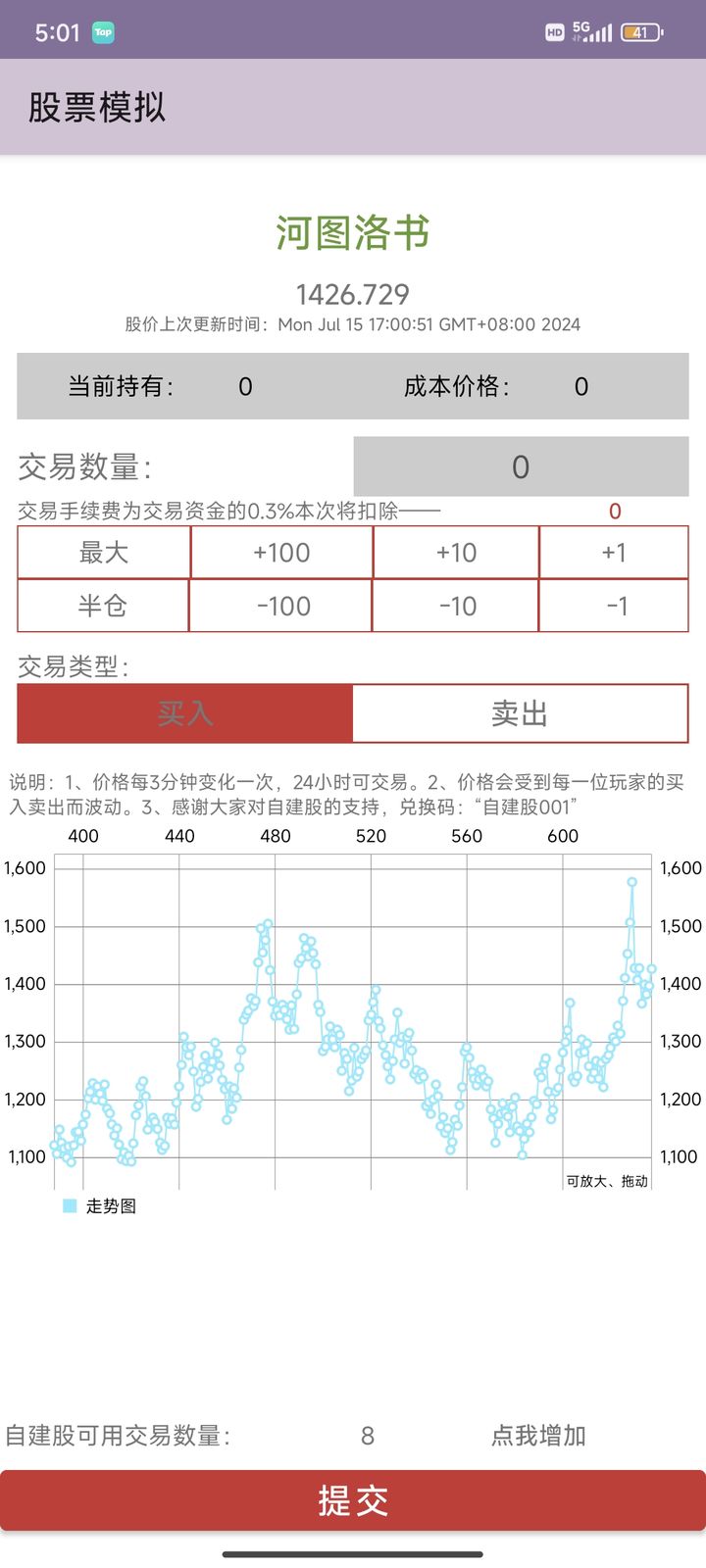Tap the Tap notification icon in status bar
The height and width of the screenshot is (1568, 706).
[101, 30]
